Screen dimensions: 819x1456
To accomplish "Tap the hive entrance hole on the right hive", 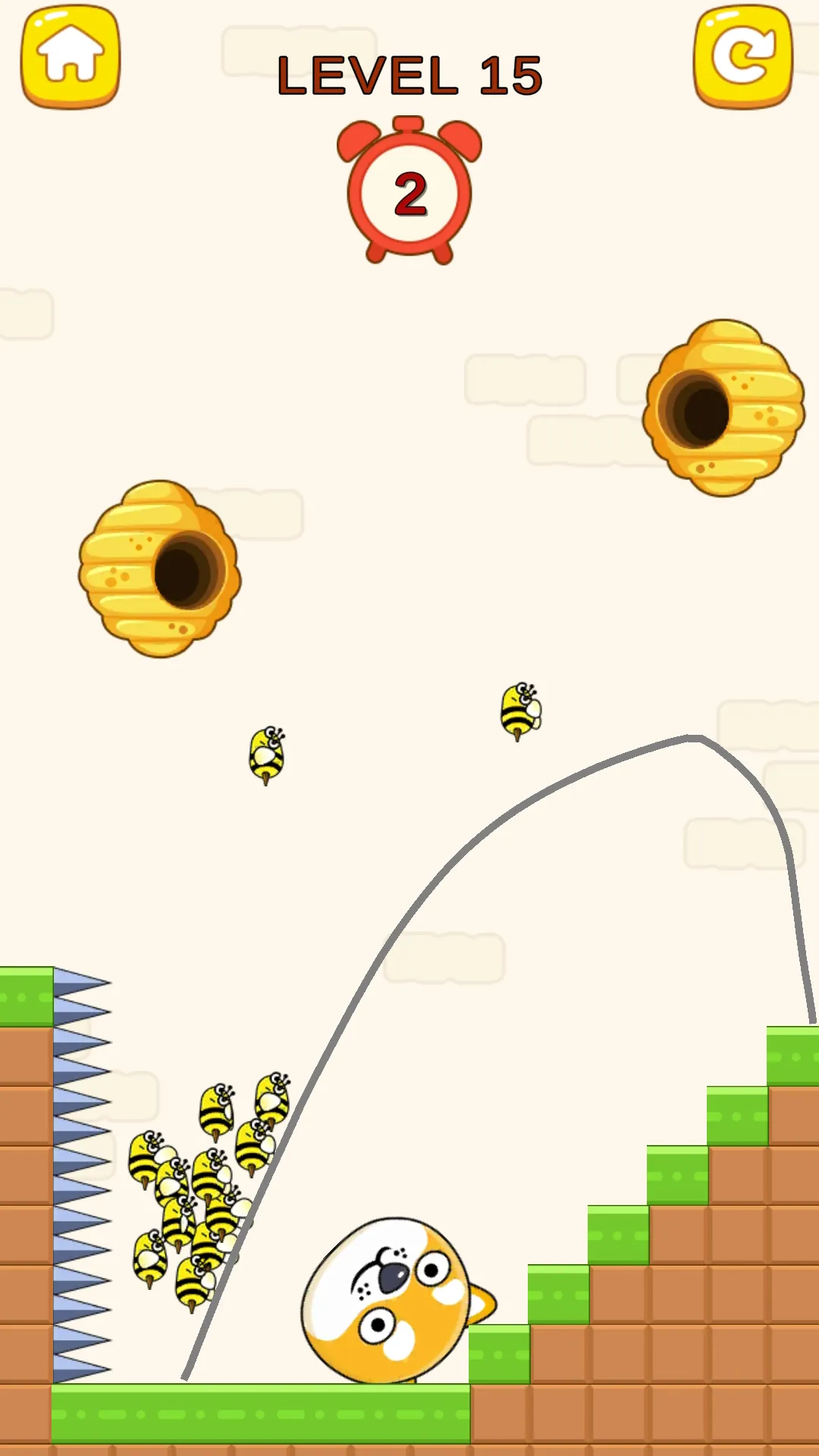I will tap(694, 409).
